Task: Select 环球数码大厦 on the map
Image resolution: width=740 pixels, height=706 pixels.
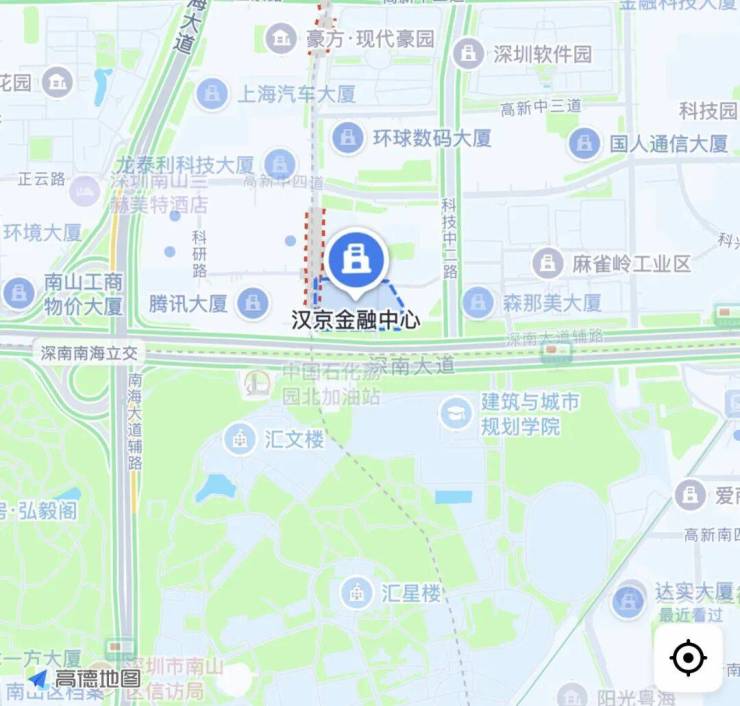Action: (348, 137)
